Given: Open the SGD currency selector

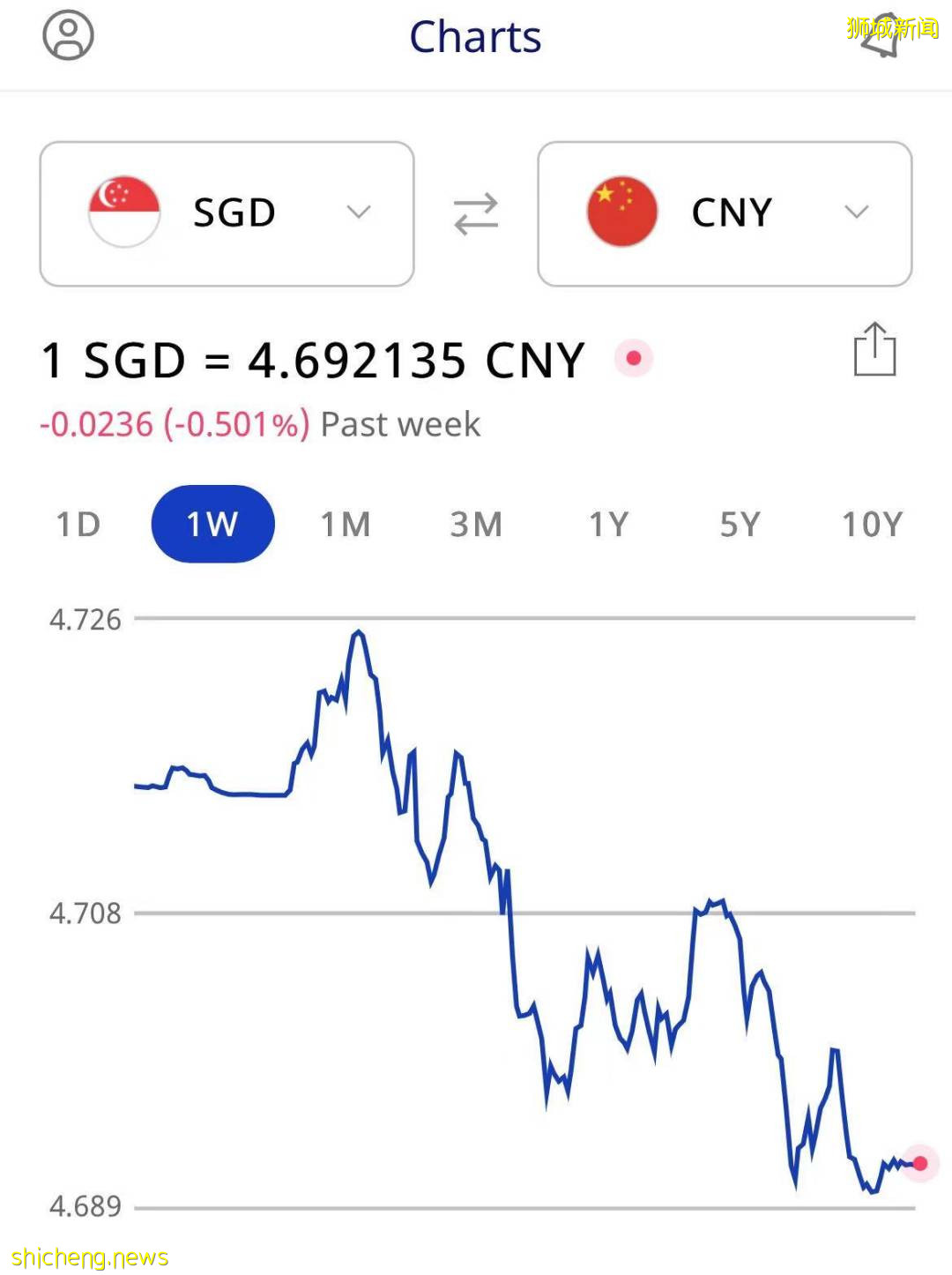Looking at the screenshot, I should click(x=226, y=212).
